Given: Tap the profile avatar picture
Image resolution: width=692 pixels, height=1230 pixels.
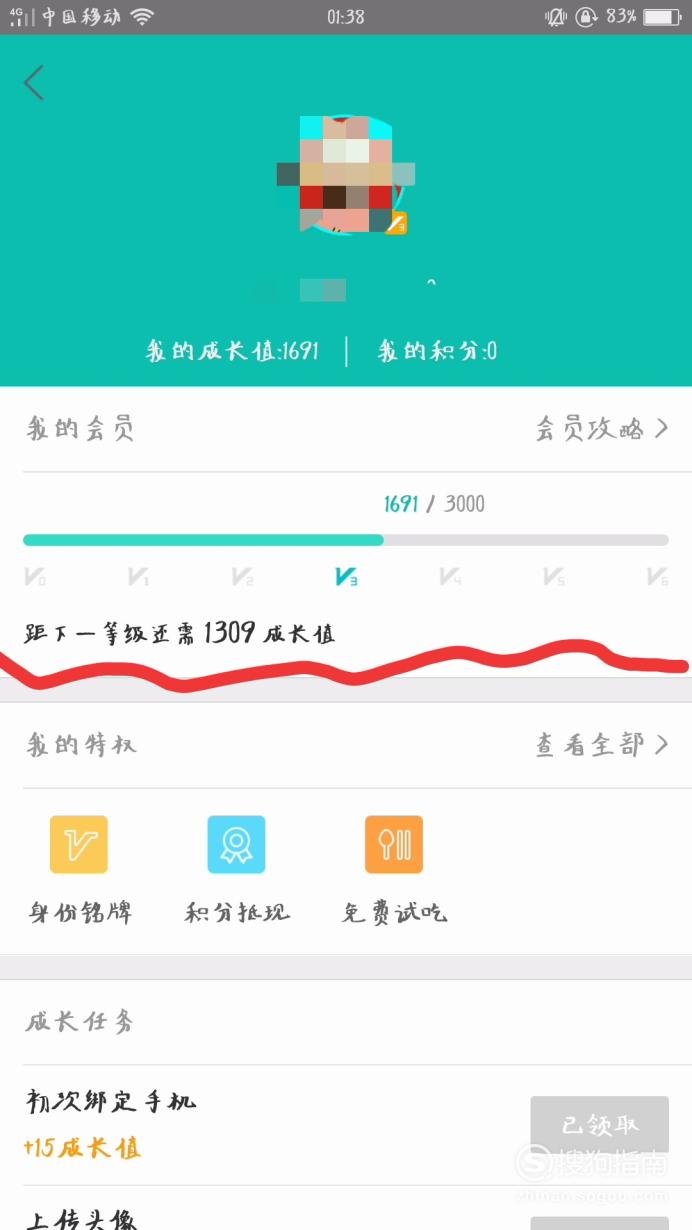Looking at the screenshot, I should (346, 175).
